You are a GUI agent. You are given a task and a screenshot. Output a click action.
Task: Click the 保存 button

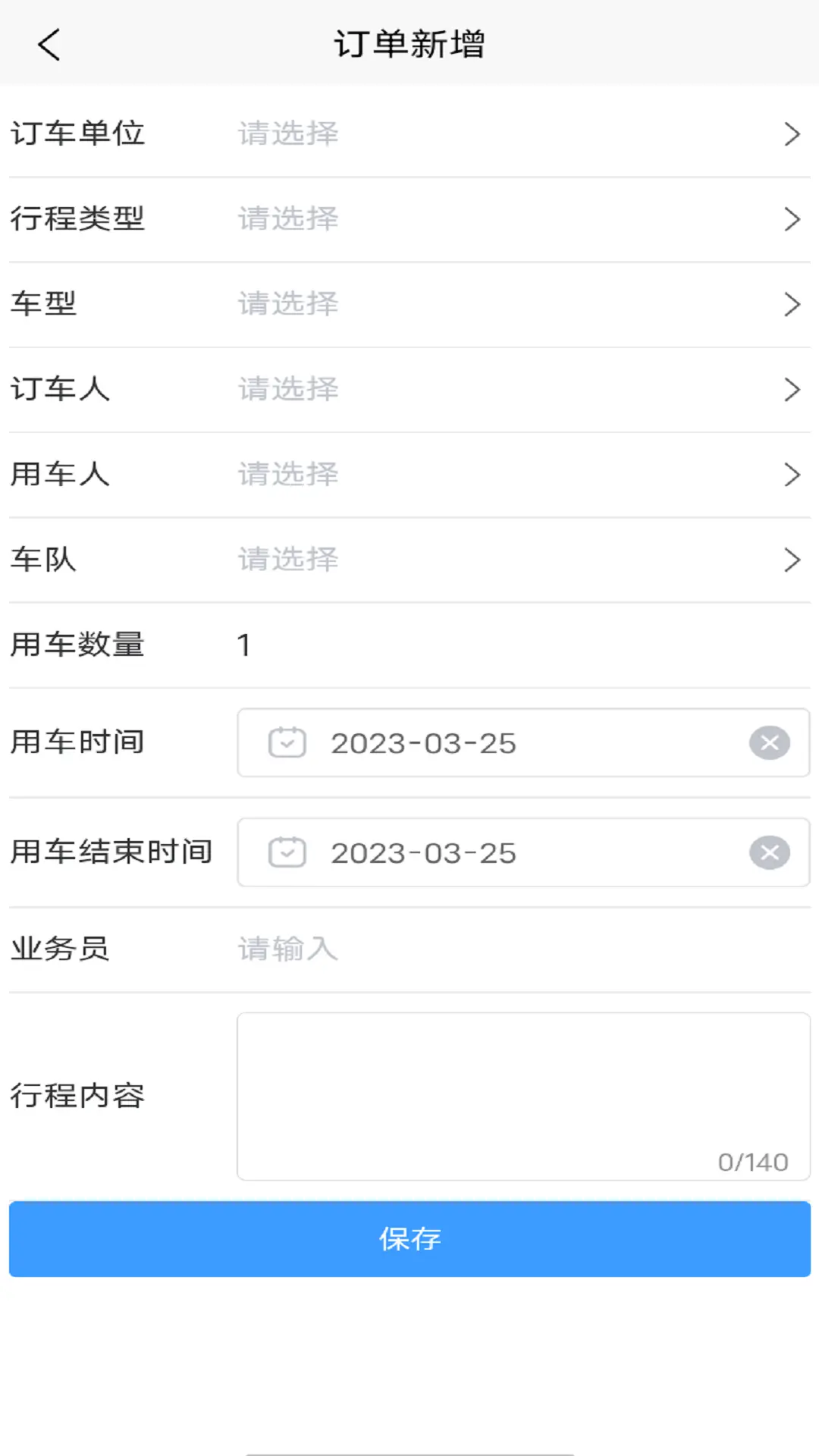coord(409,1239)
